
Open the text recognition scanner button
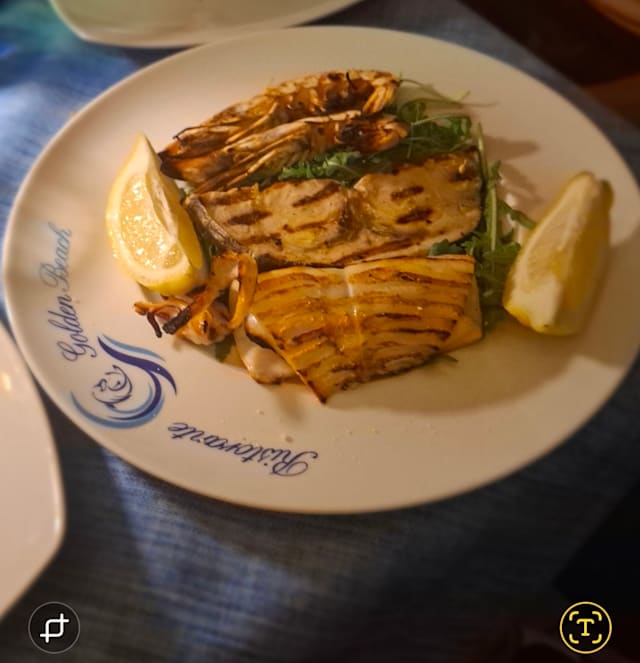585,627
